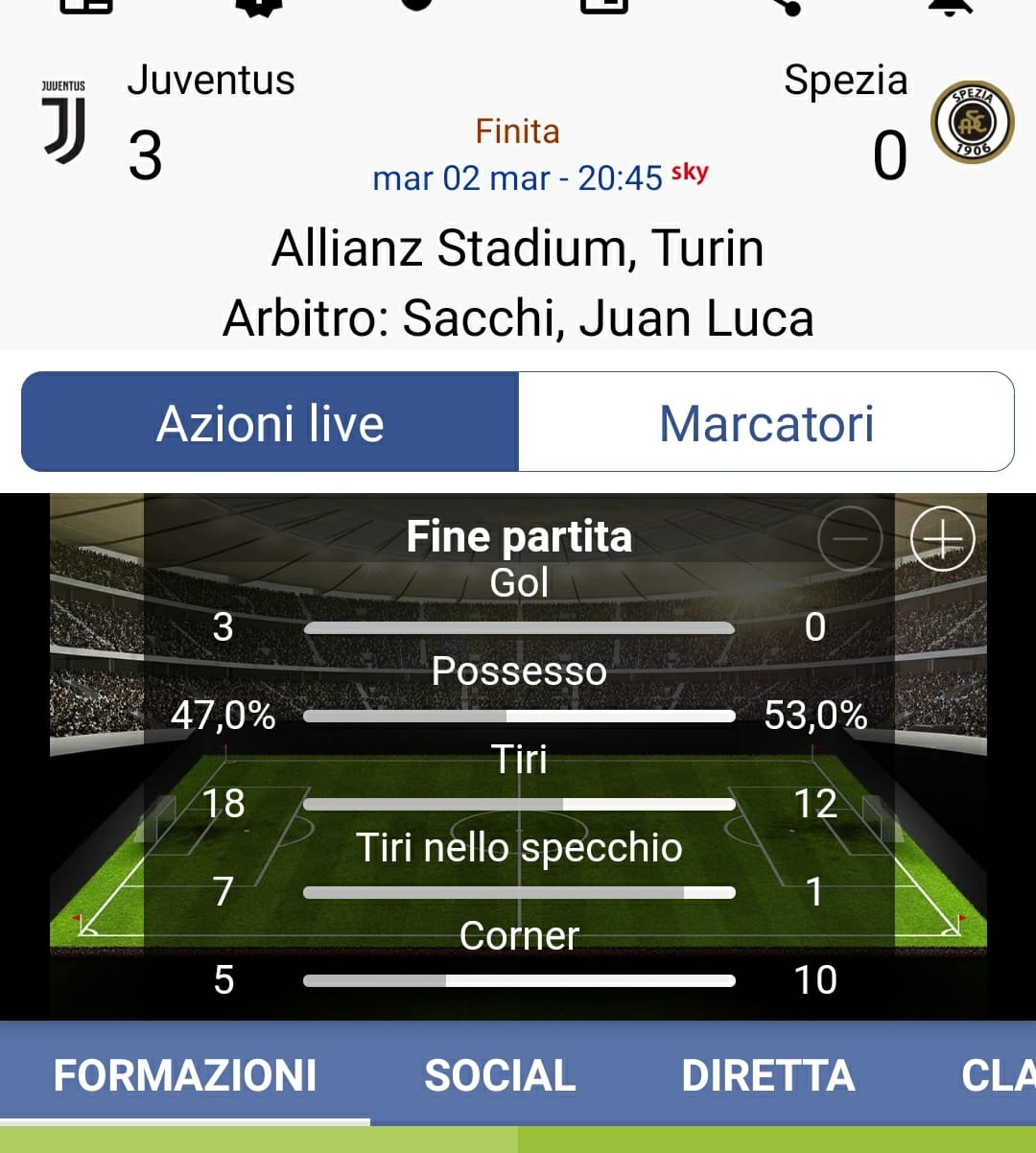
Task: Tap the plus button beside Fine partita
Action: 942,538
